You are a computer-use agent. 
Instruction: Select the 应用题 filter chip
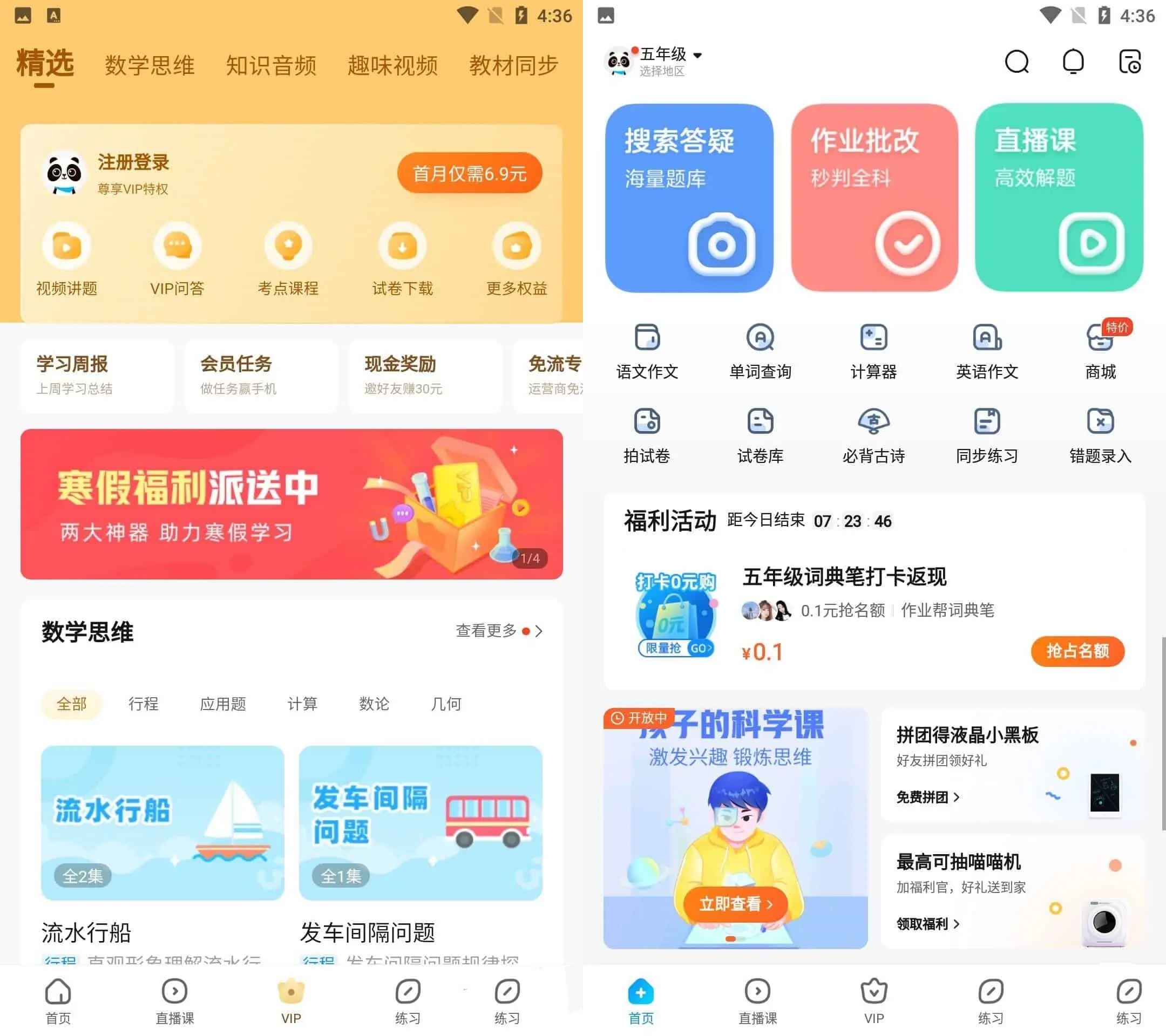[222, 704]
